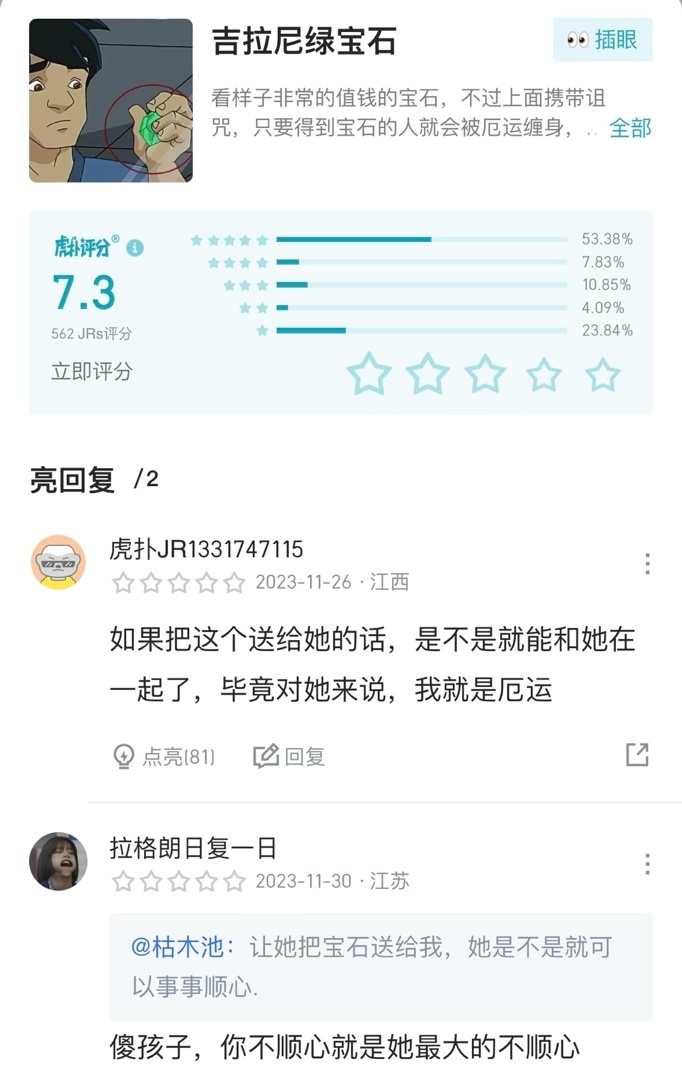This screenshot has width=682, height=1080.
Task: Open overflow menu on 虎扑JR1331747115's comment
Action: pyautogui.click(x=647, y=564)
